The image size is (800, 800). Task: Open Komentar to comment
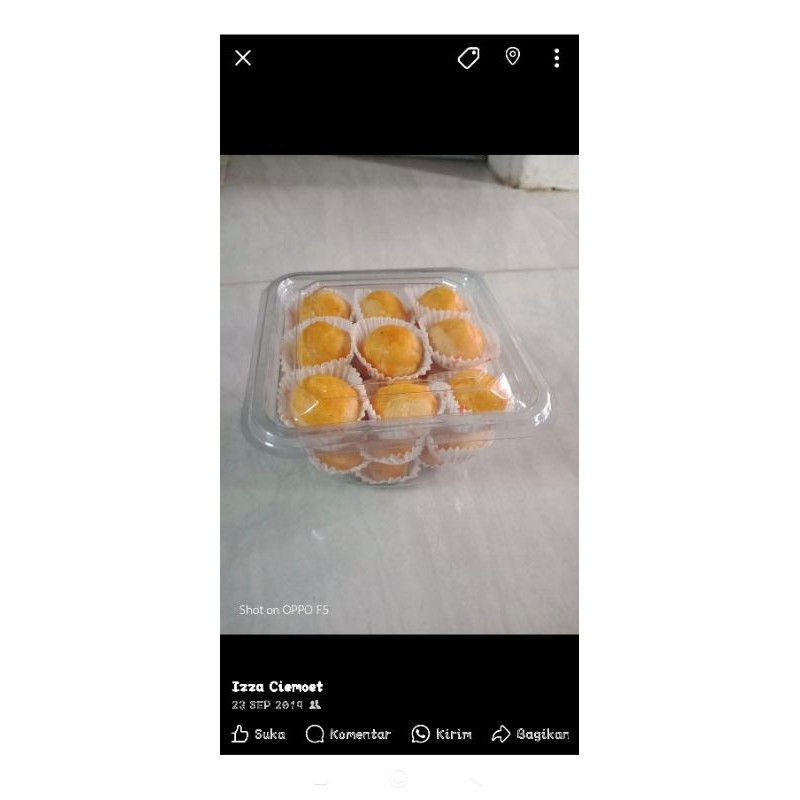click(348, 734)
